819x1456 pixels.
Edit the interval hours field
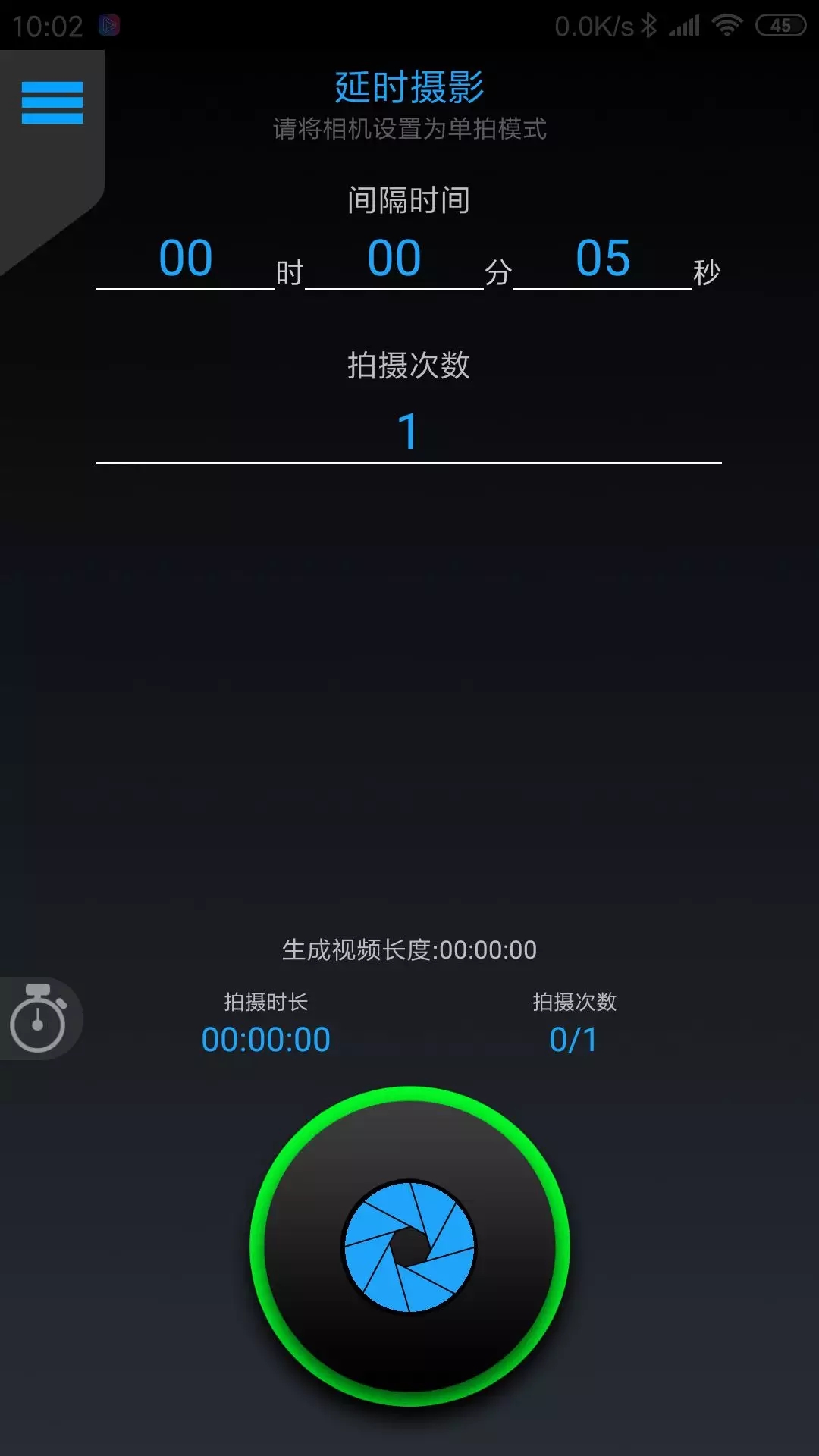186,259
